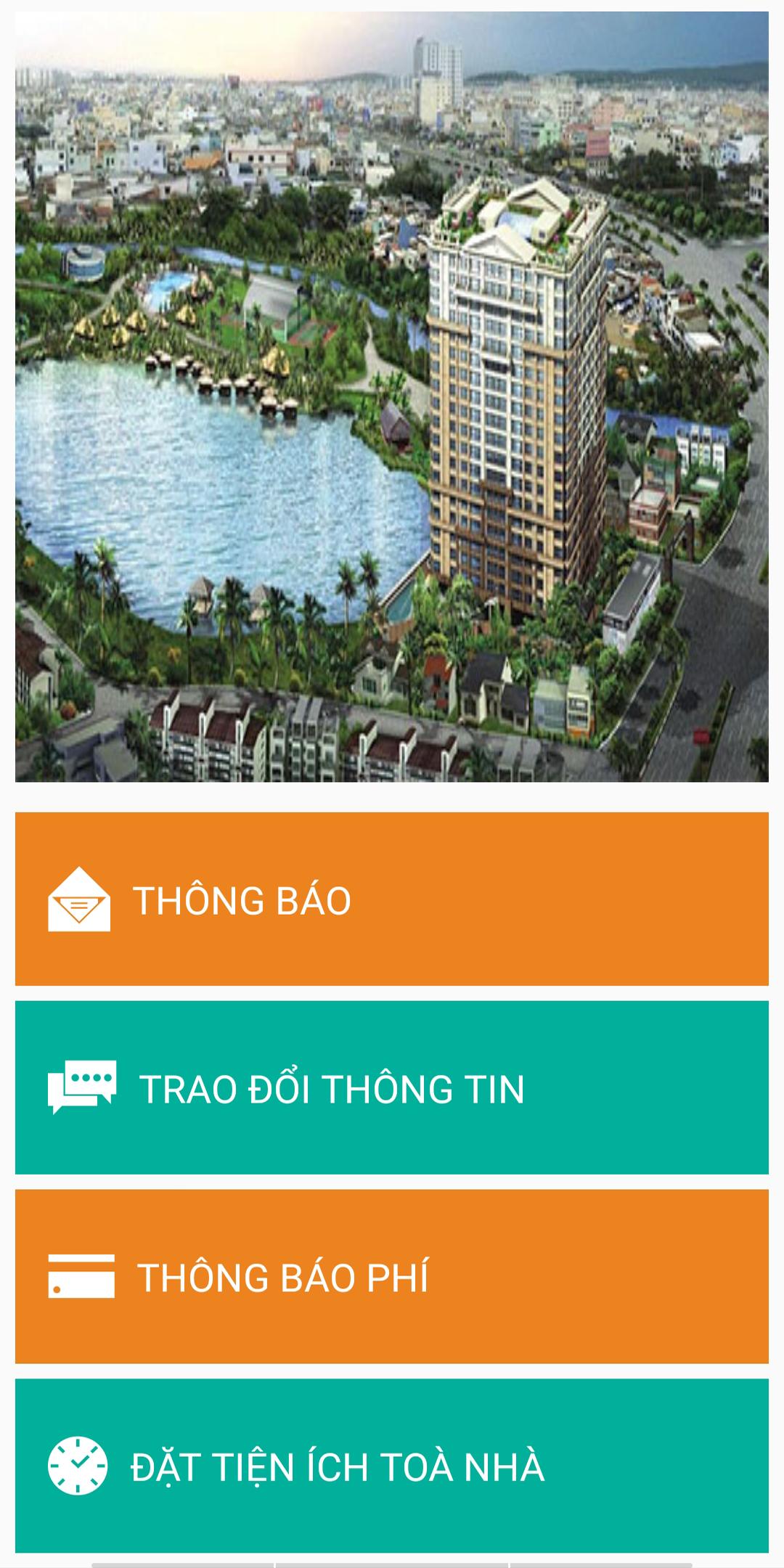Screen dimensions: 784x1568
Task: Select Đặt Tiện Ích Toà Nhà booking
Action: coord(392,1465)
